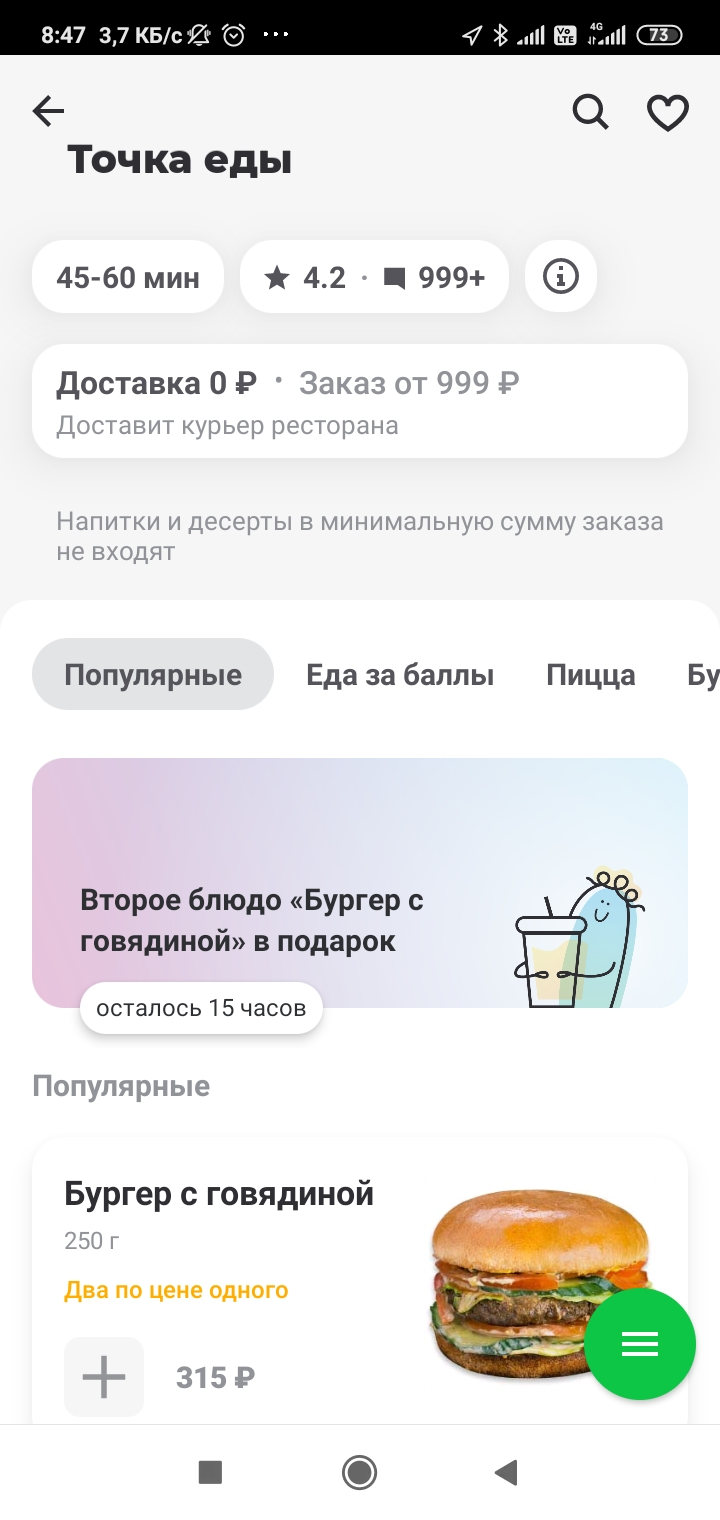The height and width of the screenshot is (1520, 720).
Task: Open the free burger promo banner
Action: 360,883
